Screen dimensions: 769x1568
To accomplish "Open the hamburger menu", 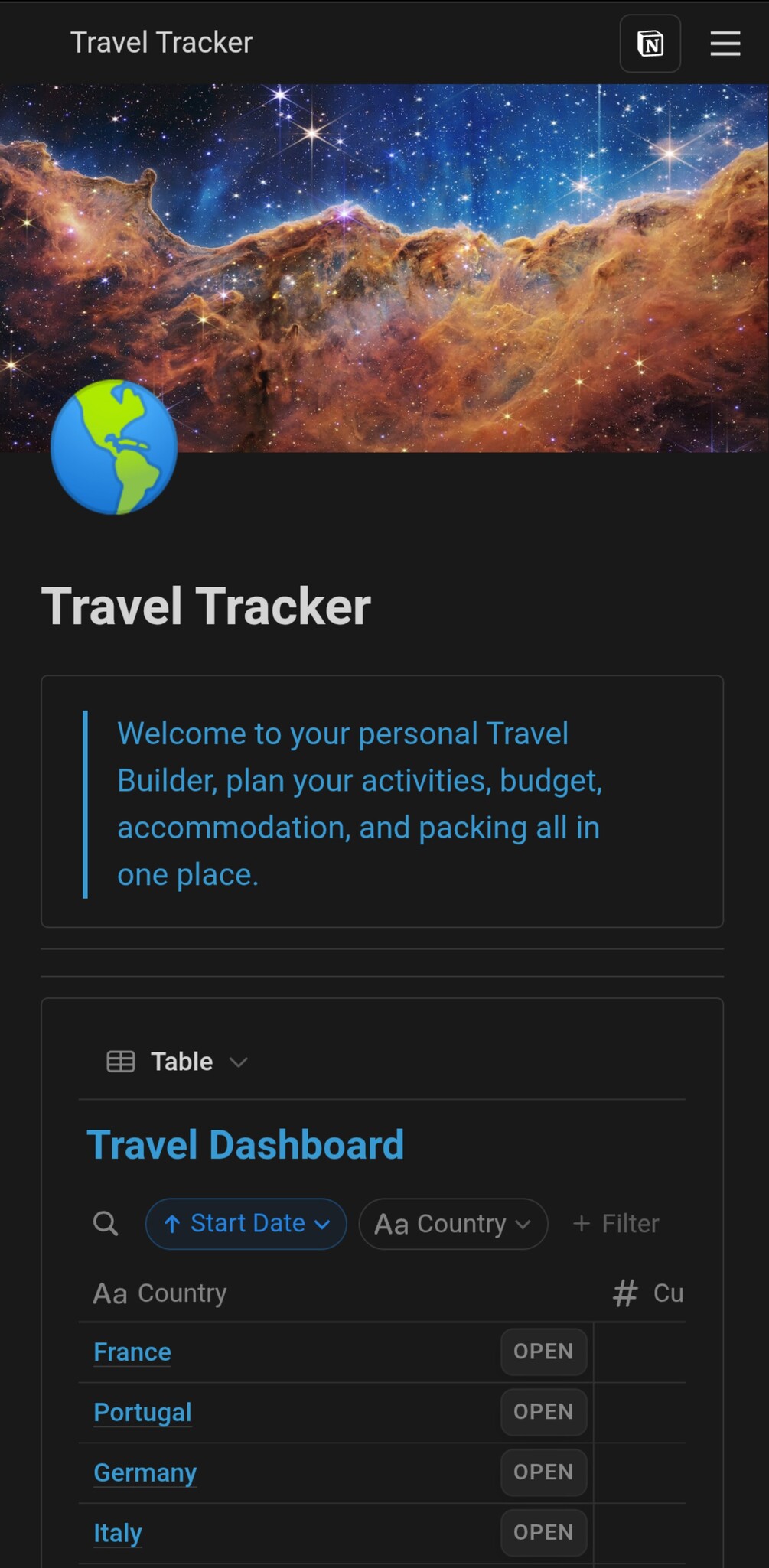I will (x=725, y=44).
